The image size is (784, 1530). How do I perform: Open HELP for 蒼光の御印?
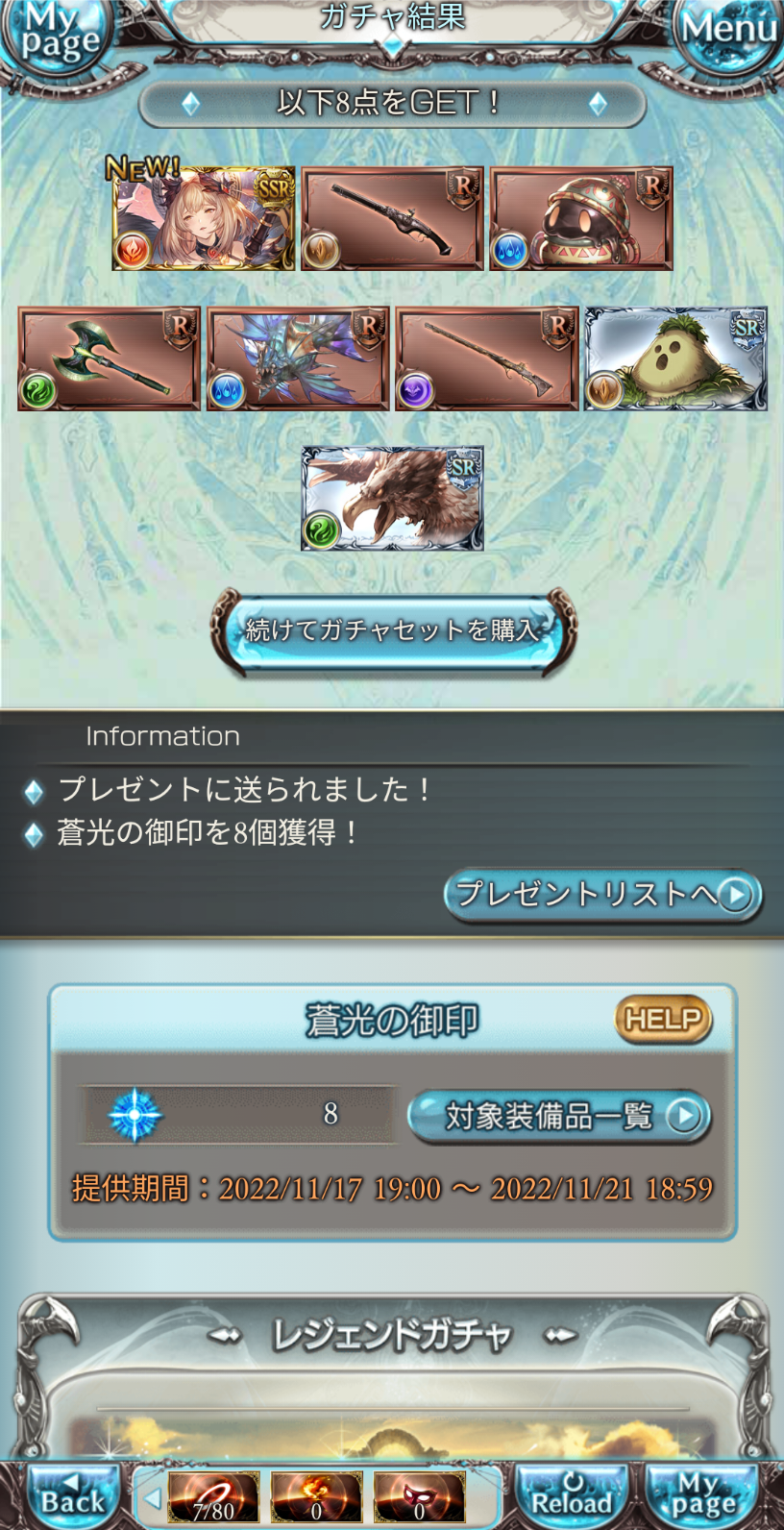(663, 1019)
